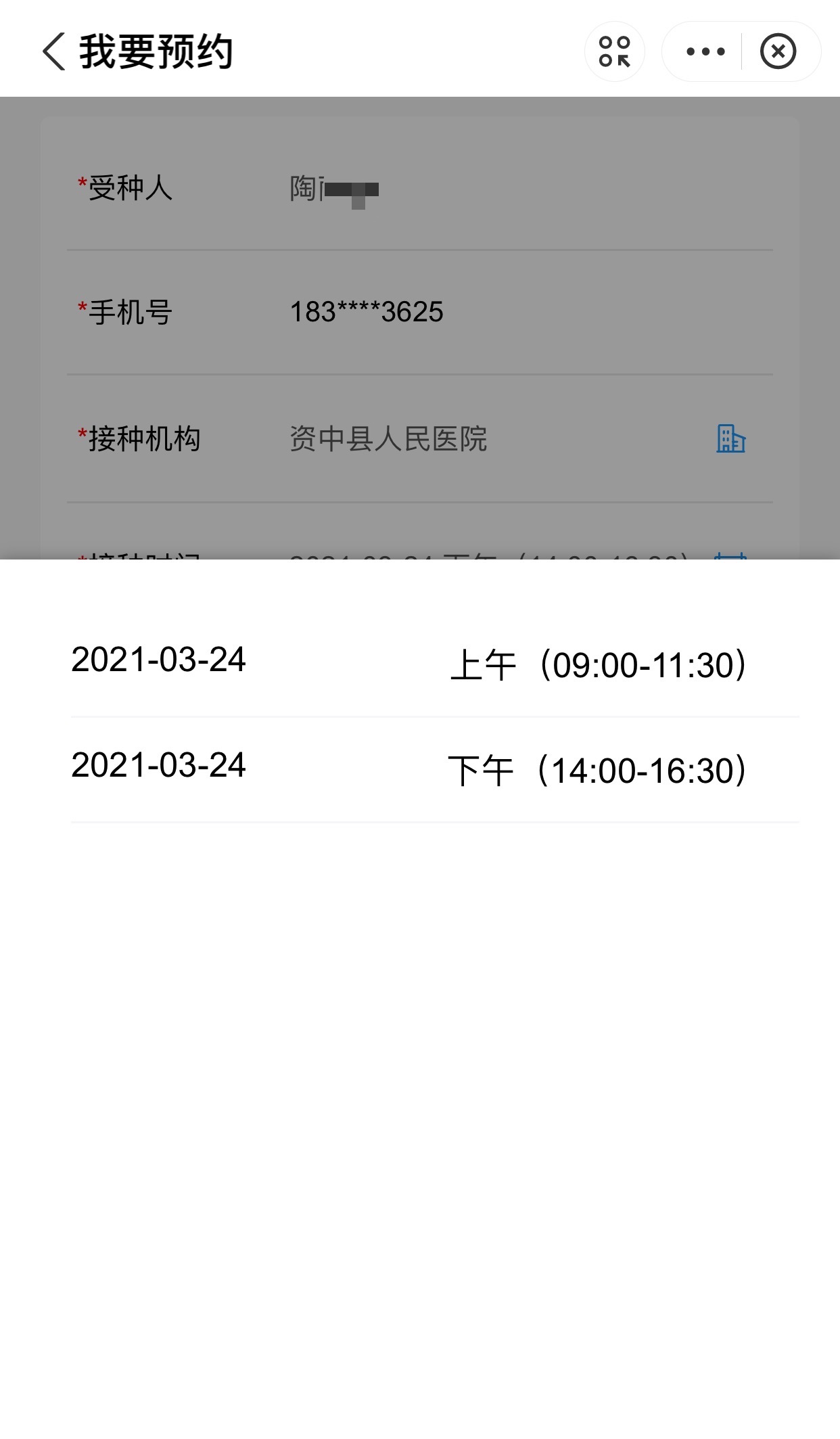Open the mini program overflow menu
Screen dimensions: 840x1439
click(705, 51)
